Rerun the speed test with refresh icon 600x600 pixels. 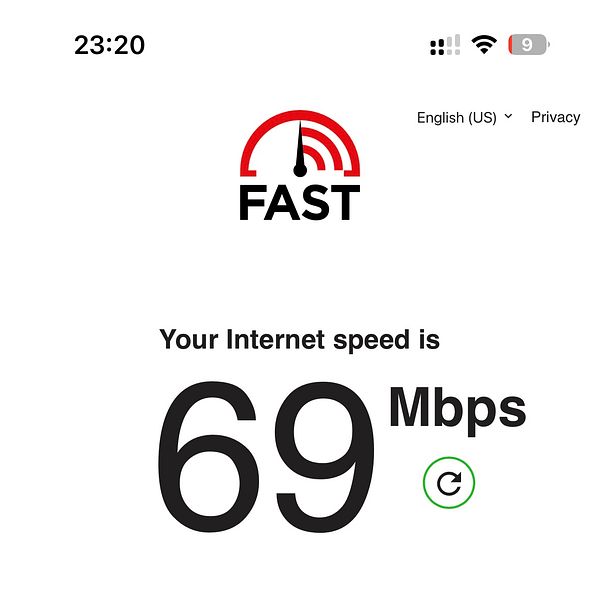449,484
